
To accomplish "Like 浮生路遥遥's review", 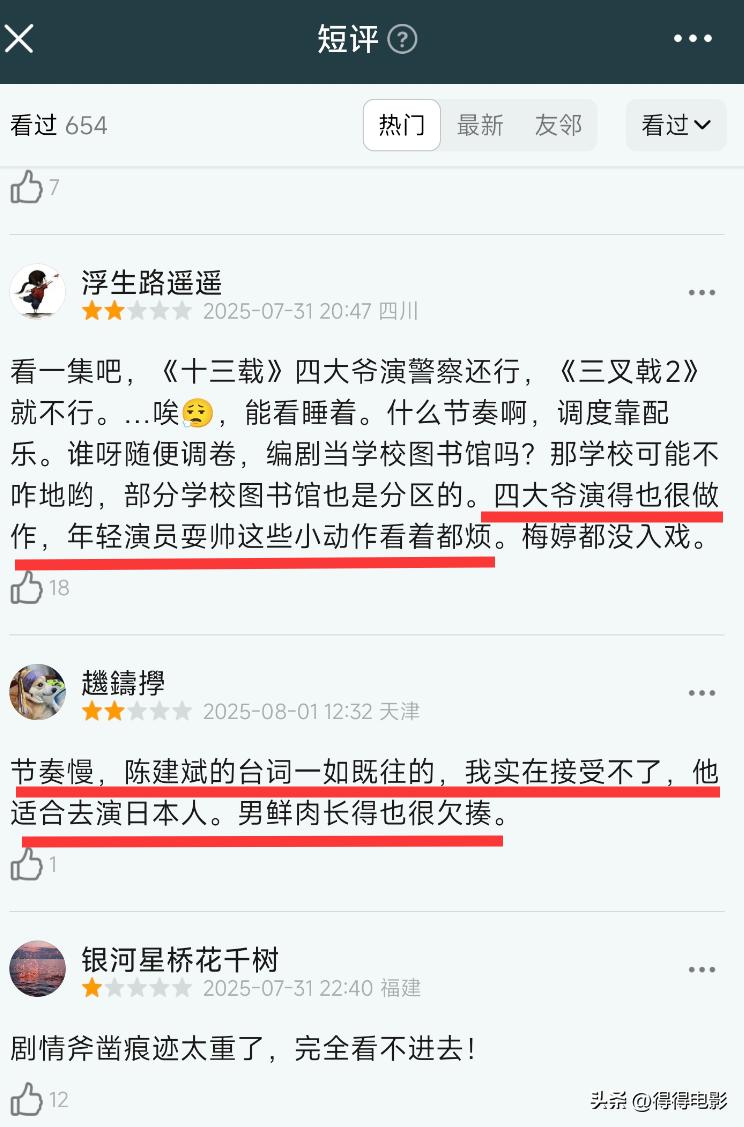I will pyautogui.click(x=26, y=587).
